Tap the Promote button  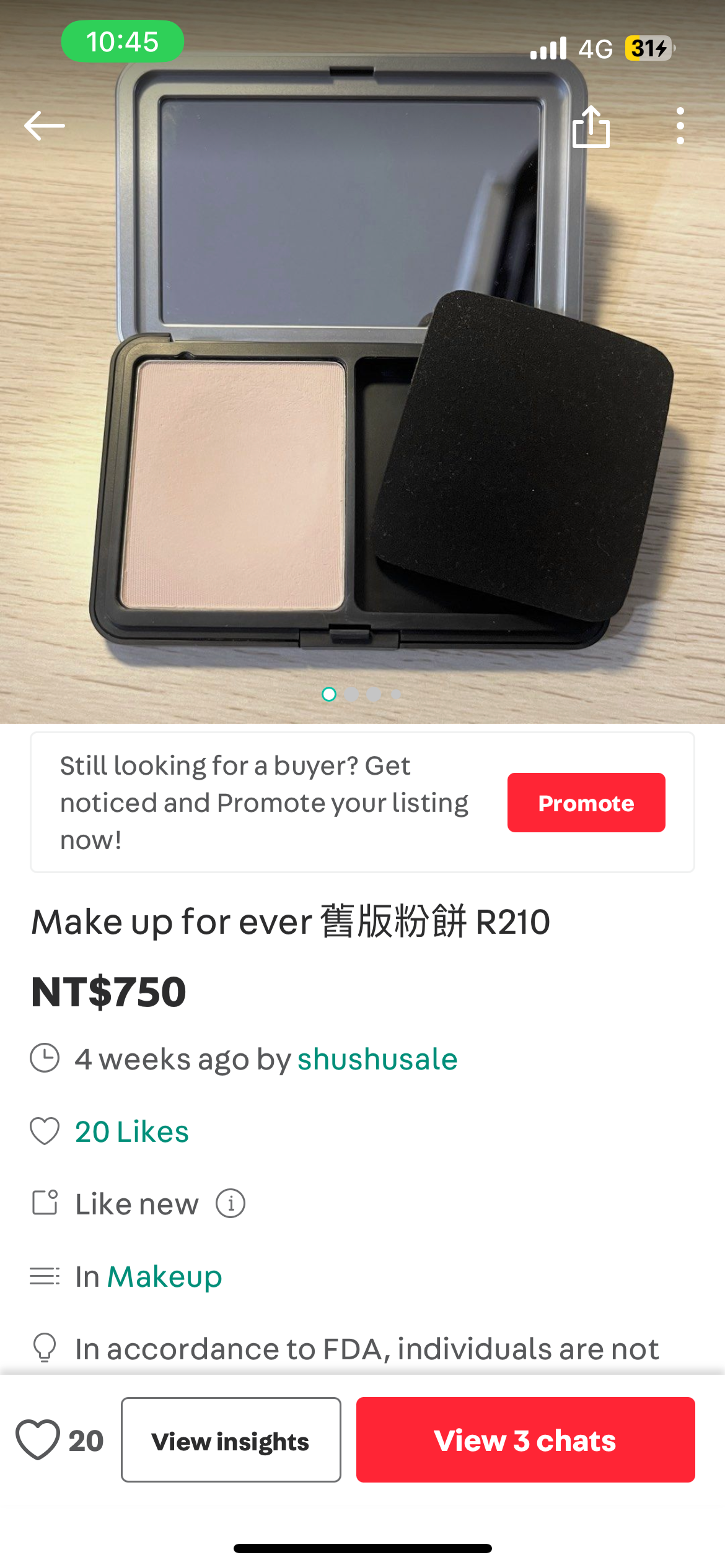click(586, 803)
